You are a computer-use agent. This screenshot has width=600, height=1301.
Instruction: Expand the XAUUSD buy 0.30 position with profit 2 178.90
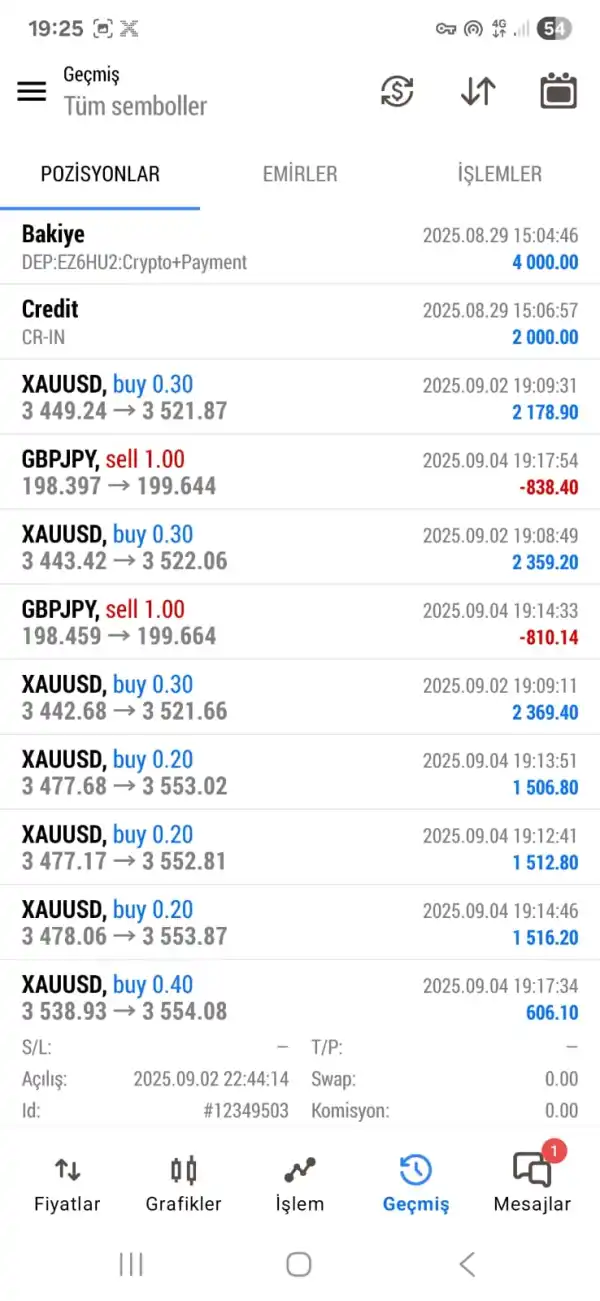(300, 397)
